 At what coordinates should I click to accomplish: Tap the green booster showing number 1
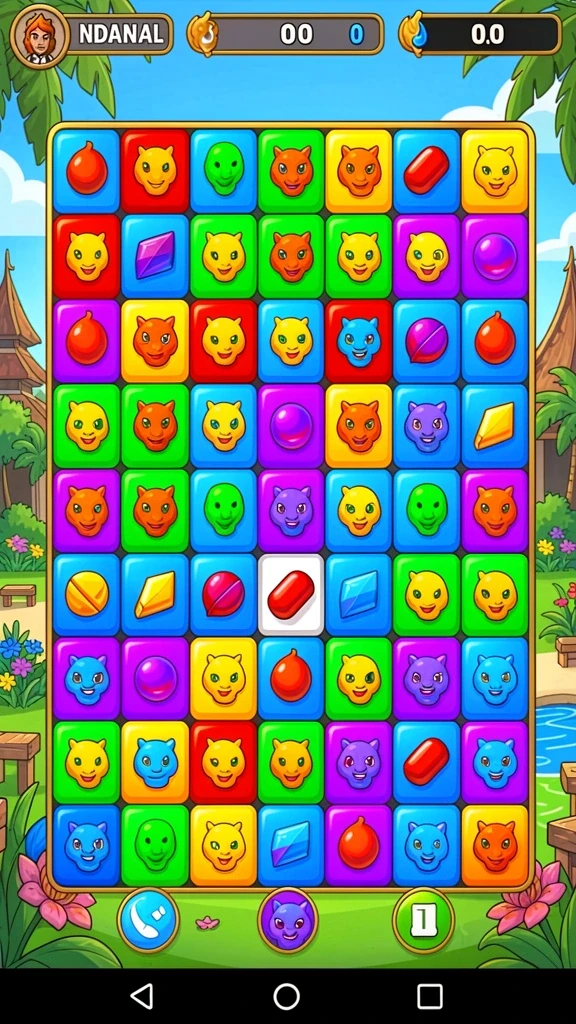[x=423, y=920]
